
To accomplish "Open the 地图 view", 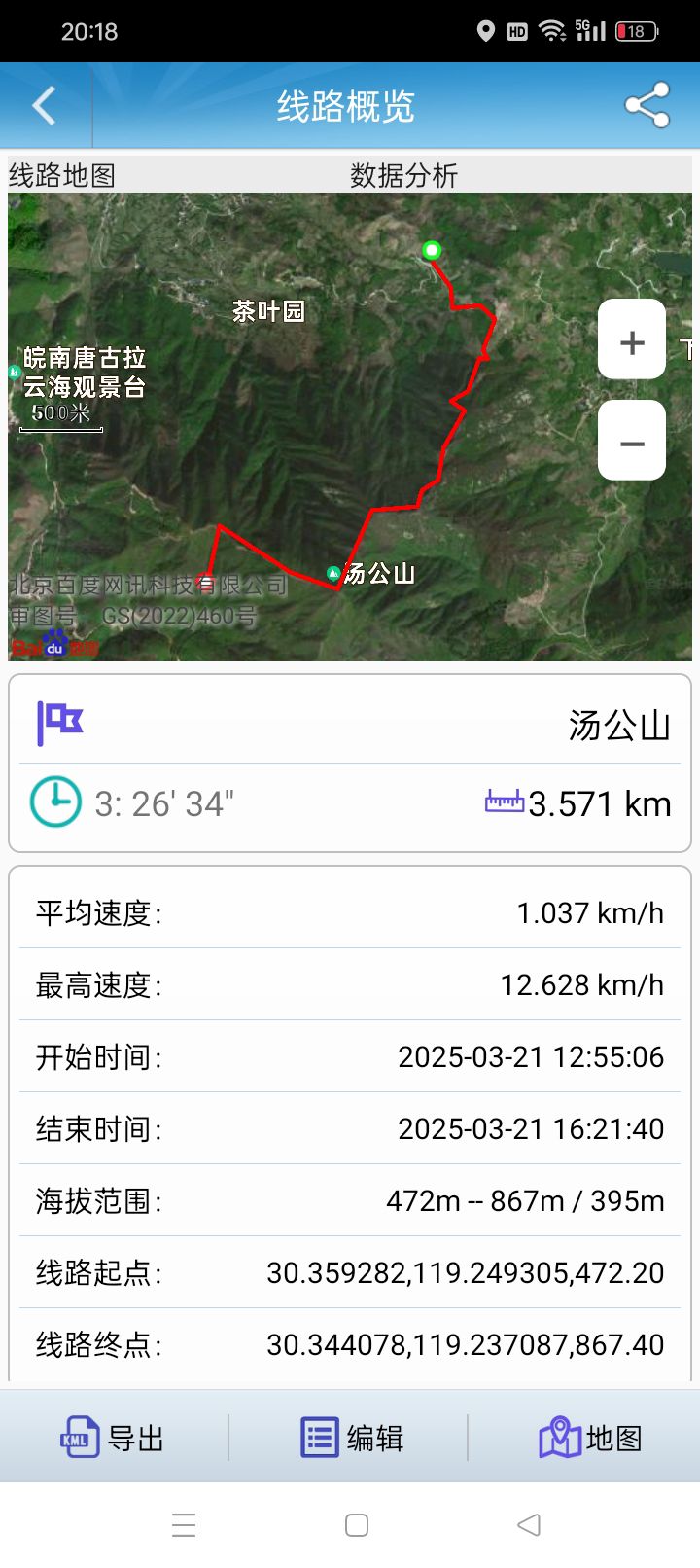I will click(590, 1438).
